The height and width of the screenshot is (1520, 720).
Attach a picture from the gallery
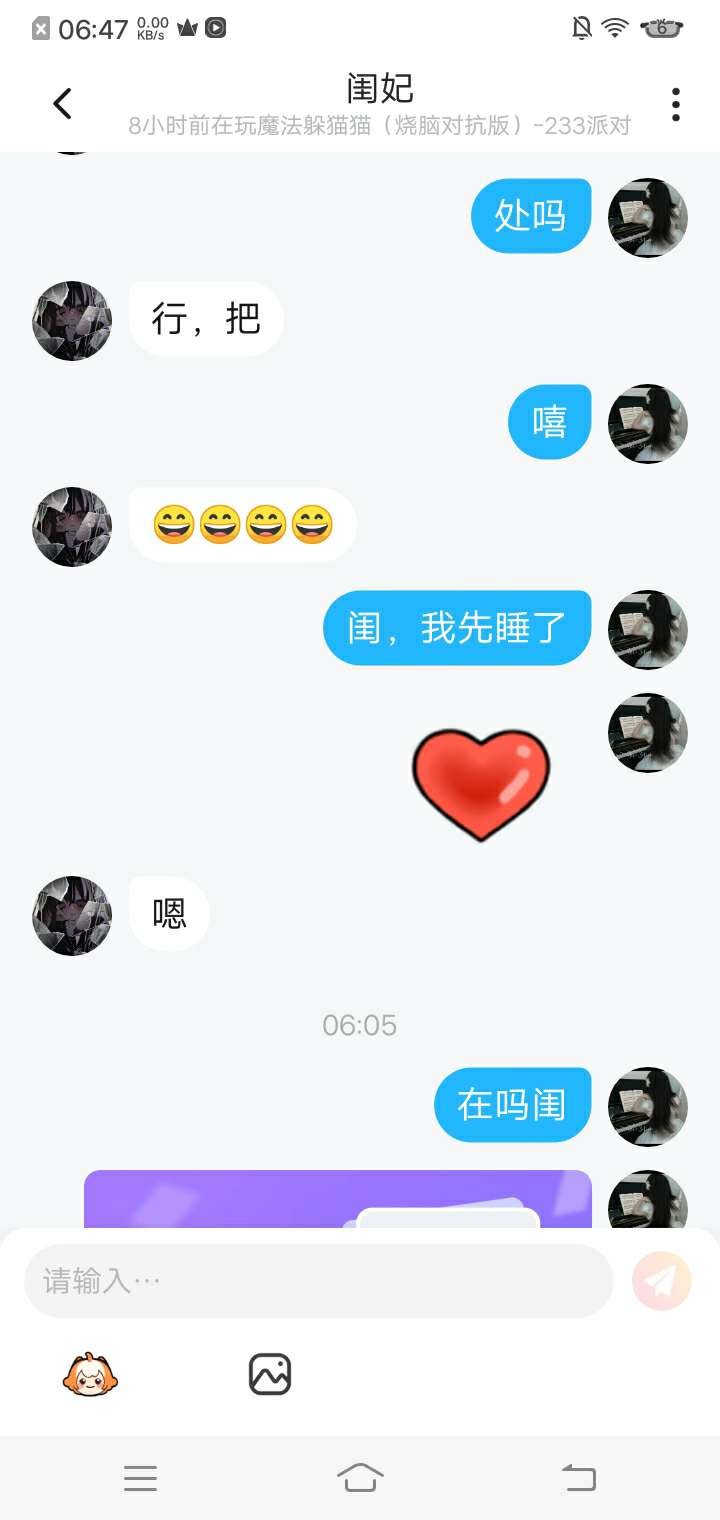click(270, 1375)
